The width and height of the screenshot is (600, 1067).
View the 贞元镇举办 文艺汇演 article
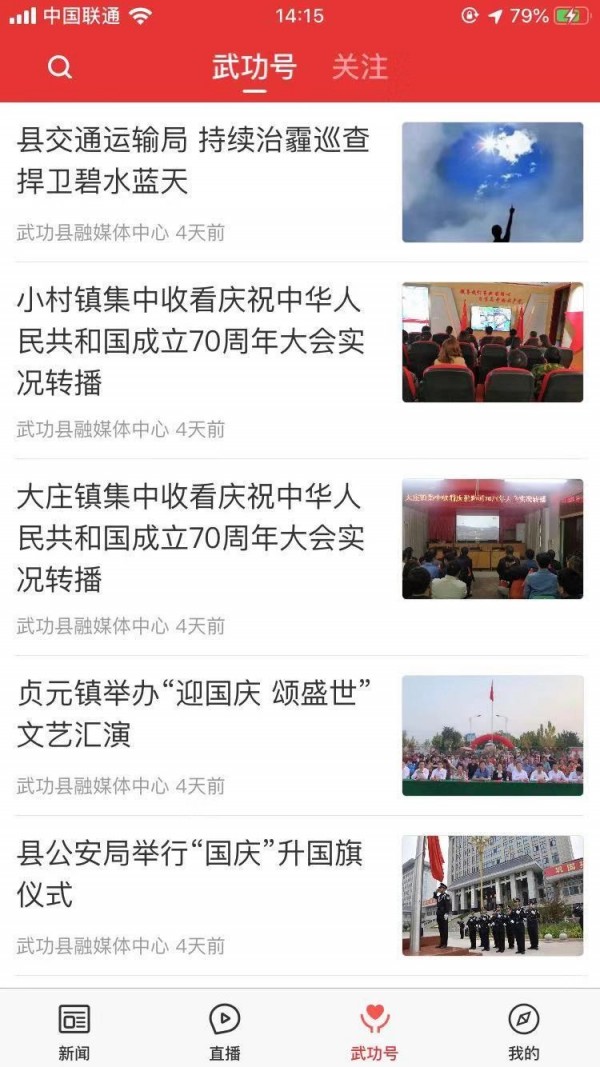tap(195, 714)
